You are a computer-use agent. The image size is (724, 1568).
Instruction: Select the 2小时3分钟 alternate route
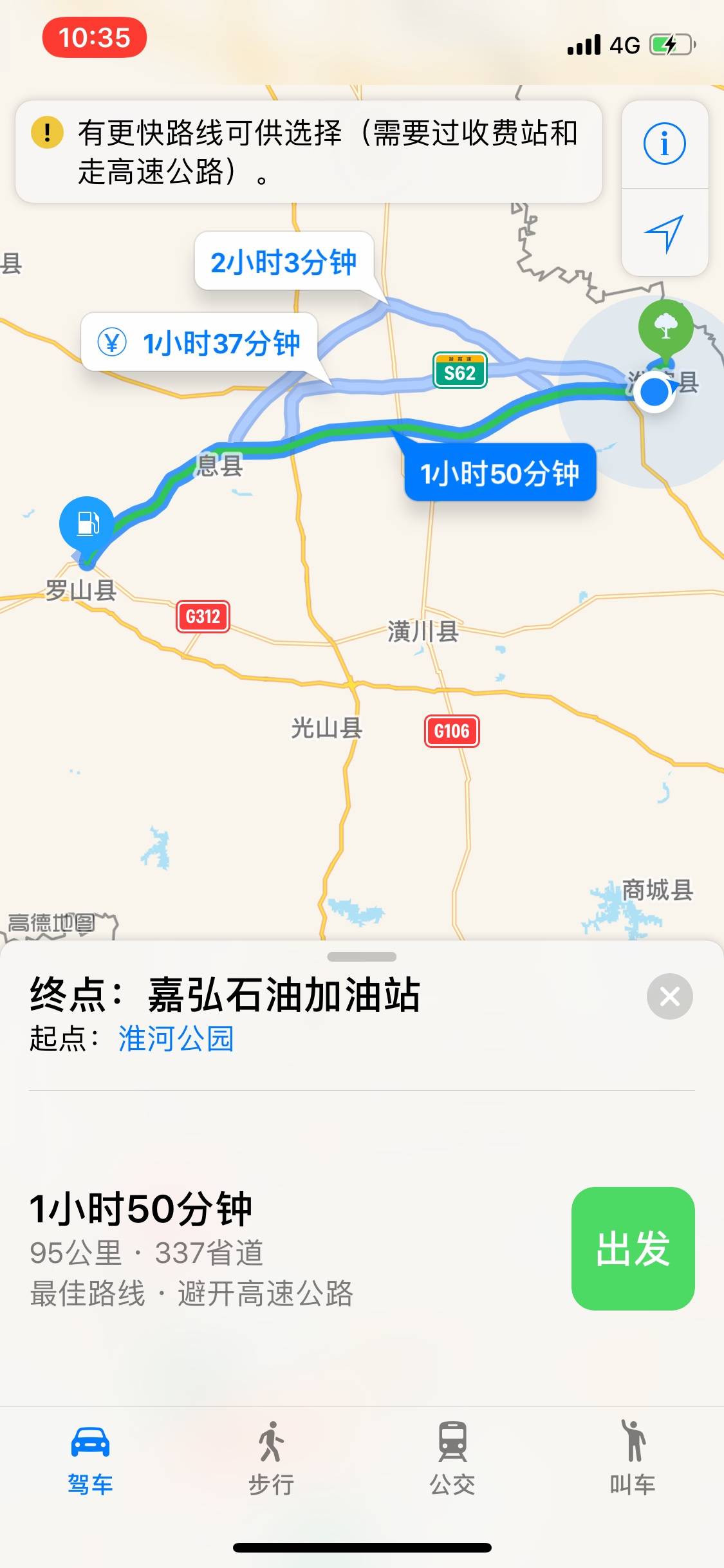[x=284, y=262]
